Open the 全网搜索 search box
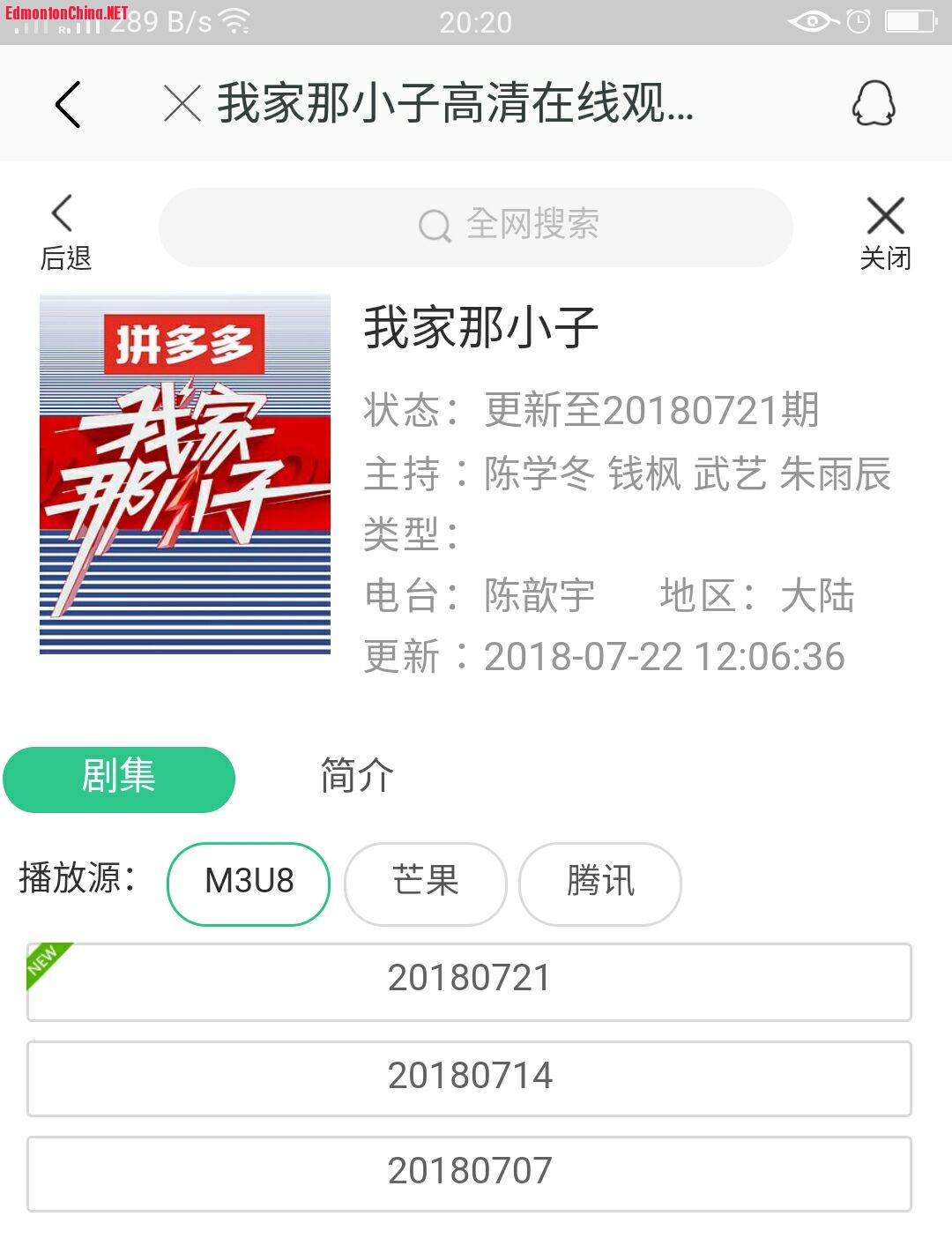Image resolution: width=952 pixels, height=1253 pixels. [x=476, y=226]
